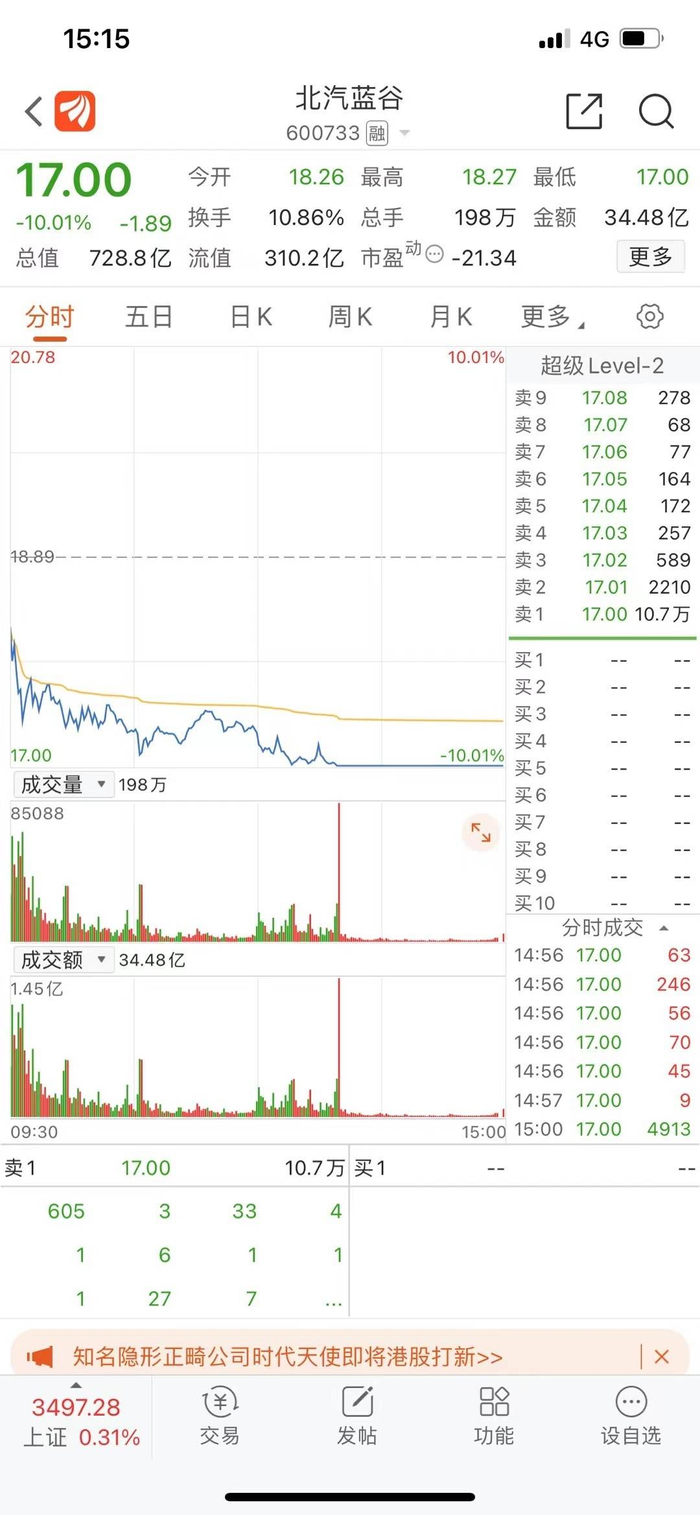Open the 成交量 indicator dropdown
The image size is (700, 1515).
tap(62, 785)
